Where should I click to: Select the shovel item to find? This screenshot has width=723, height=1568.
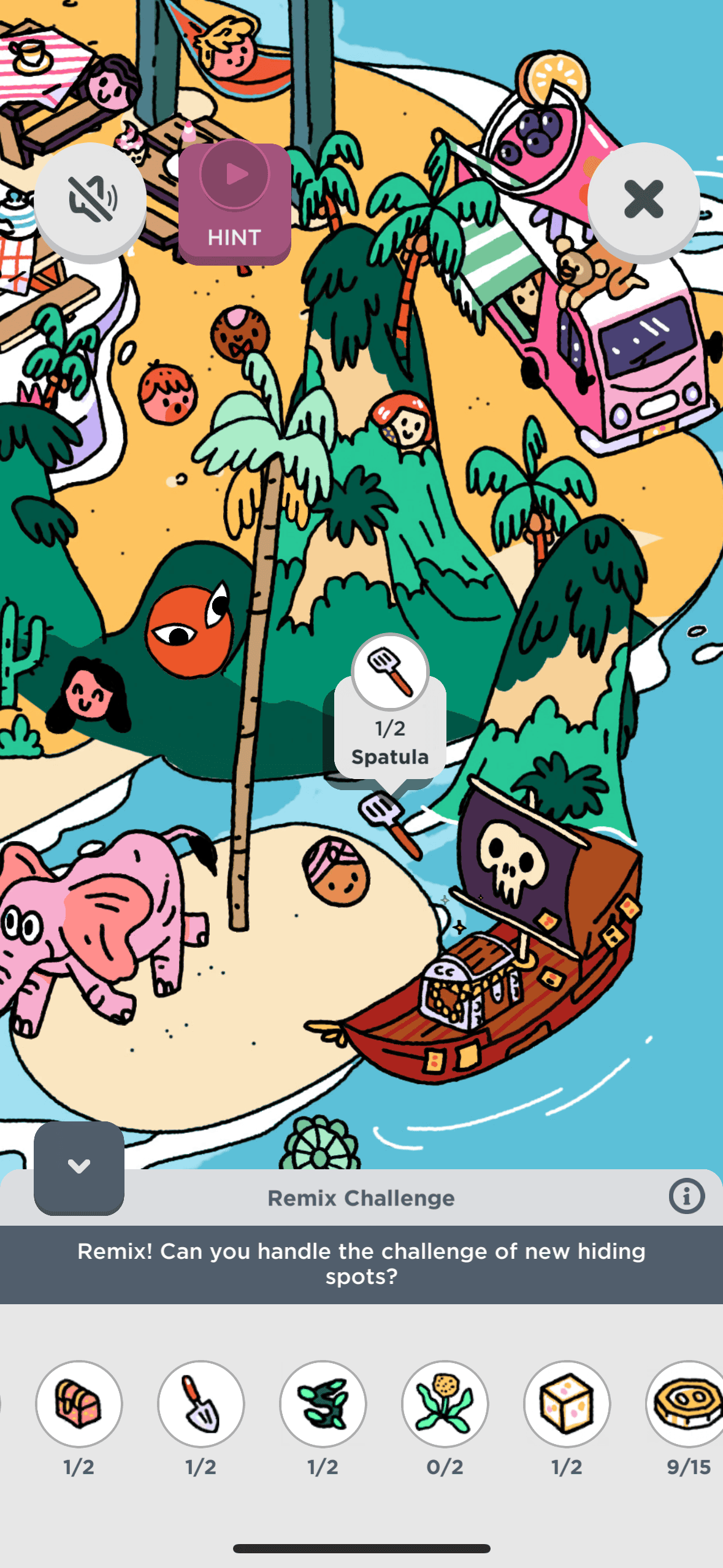click(x=201, y=1404)
